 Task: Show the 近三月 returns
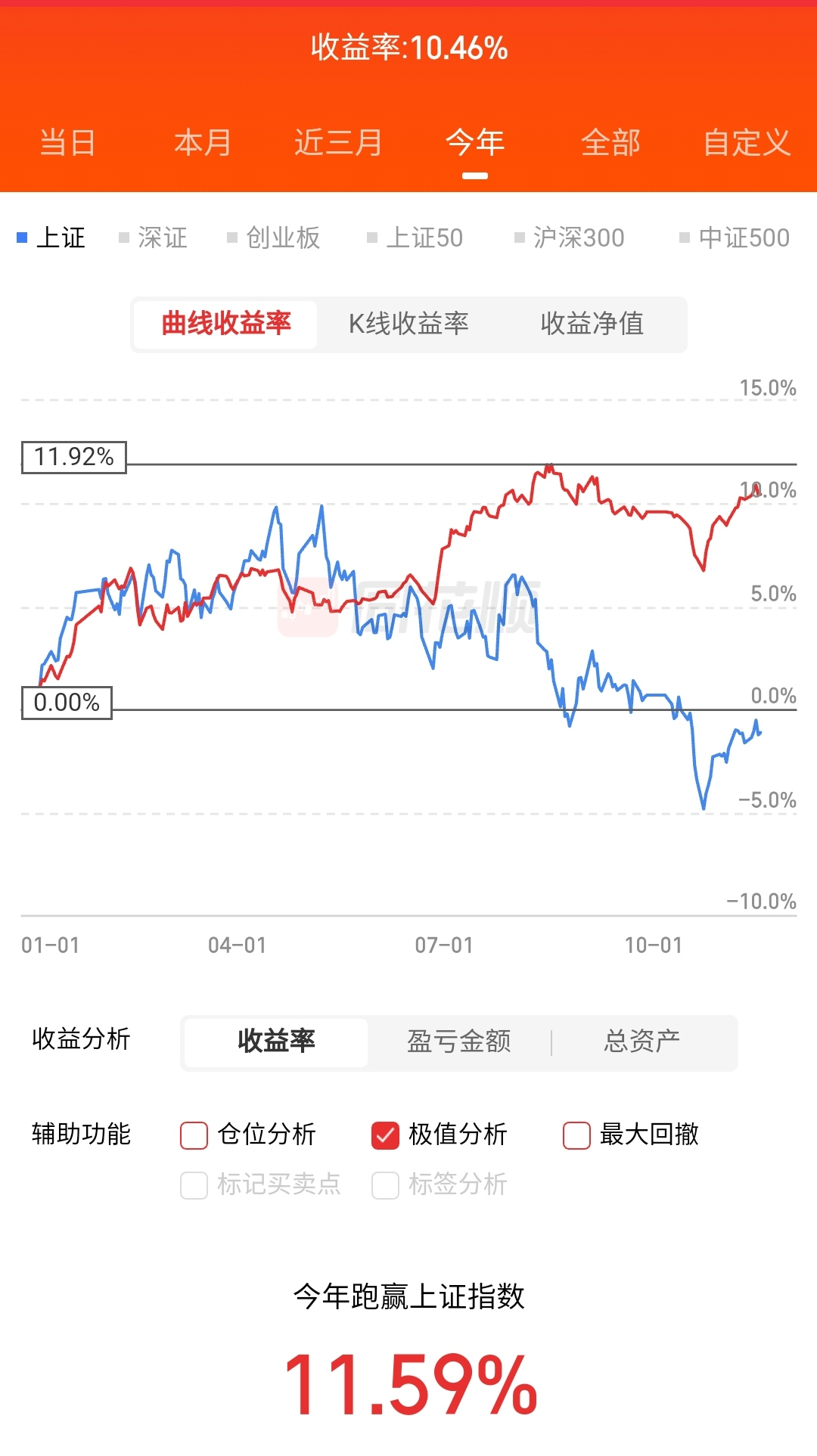click(x=339, y=142)
